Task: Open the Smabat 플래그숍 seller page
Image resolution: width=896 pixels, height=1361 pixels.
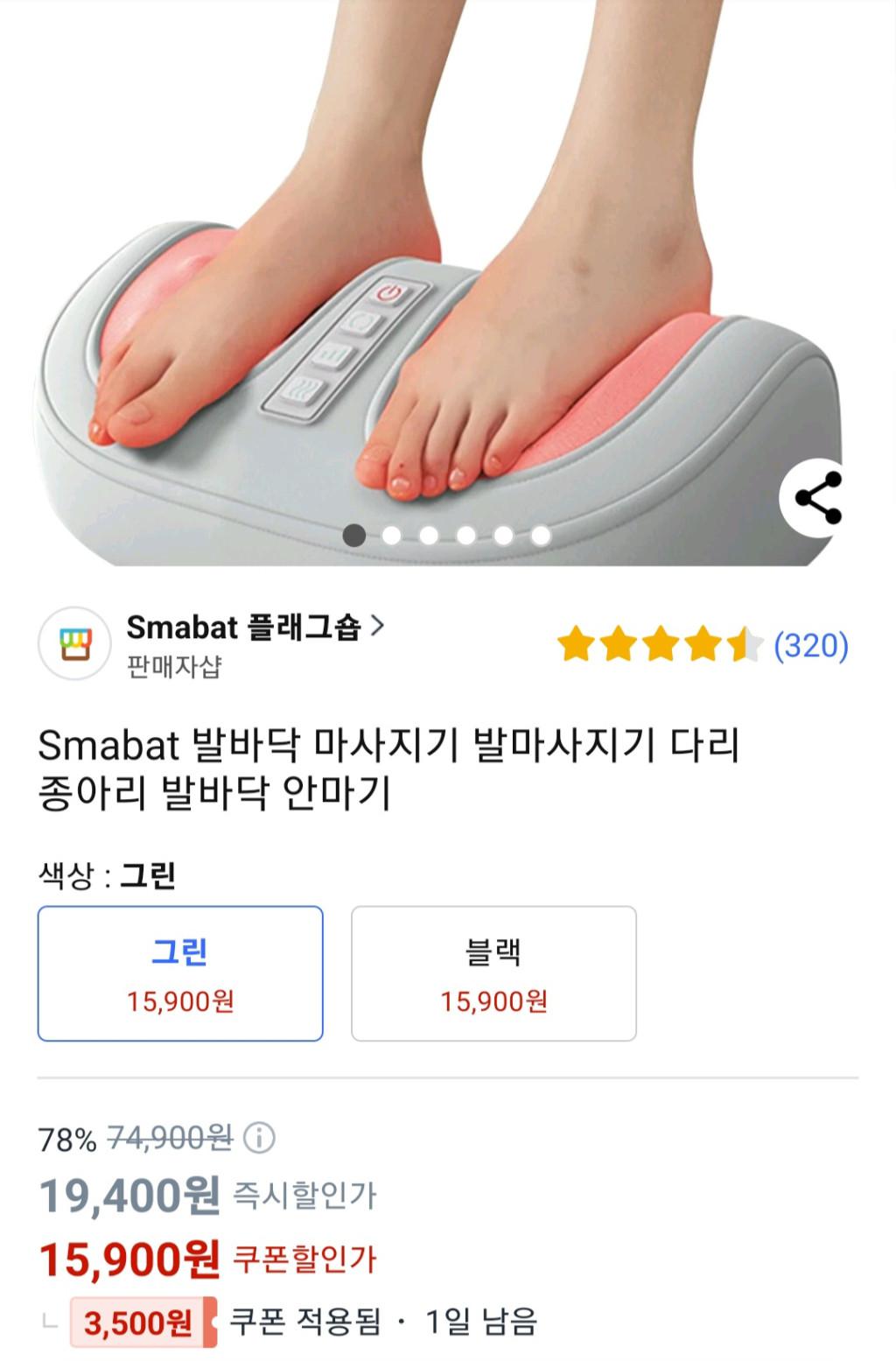Action: (x=255, y=627)
